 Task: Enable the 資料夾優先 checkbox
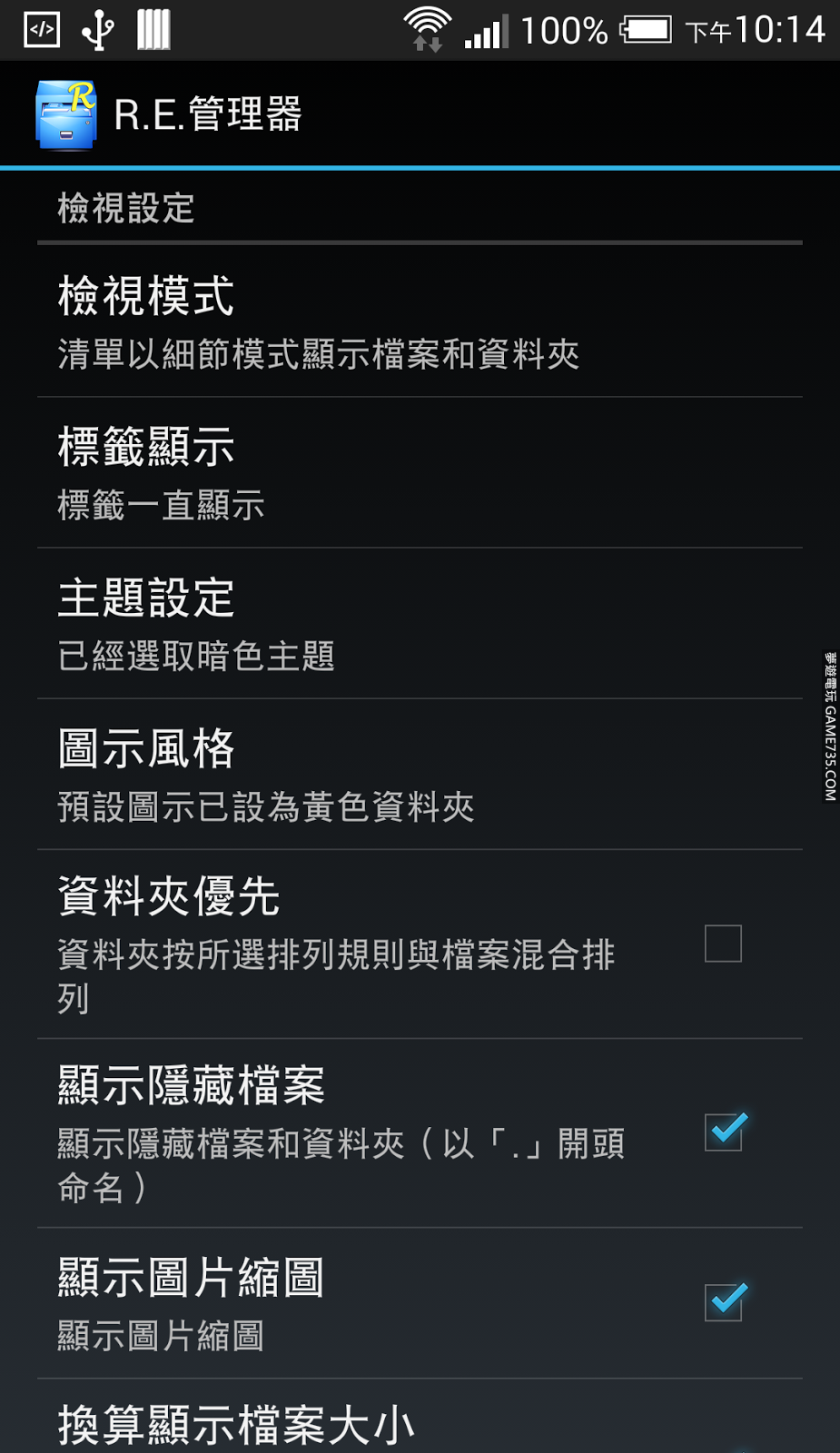tap(723, 944)
